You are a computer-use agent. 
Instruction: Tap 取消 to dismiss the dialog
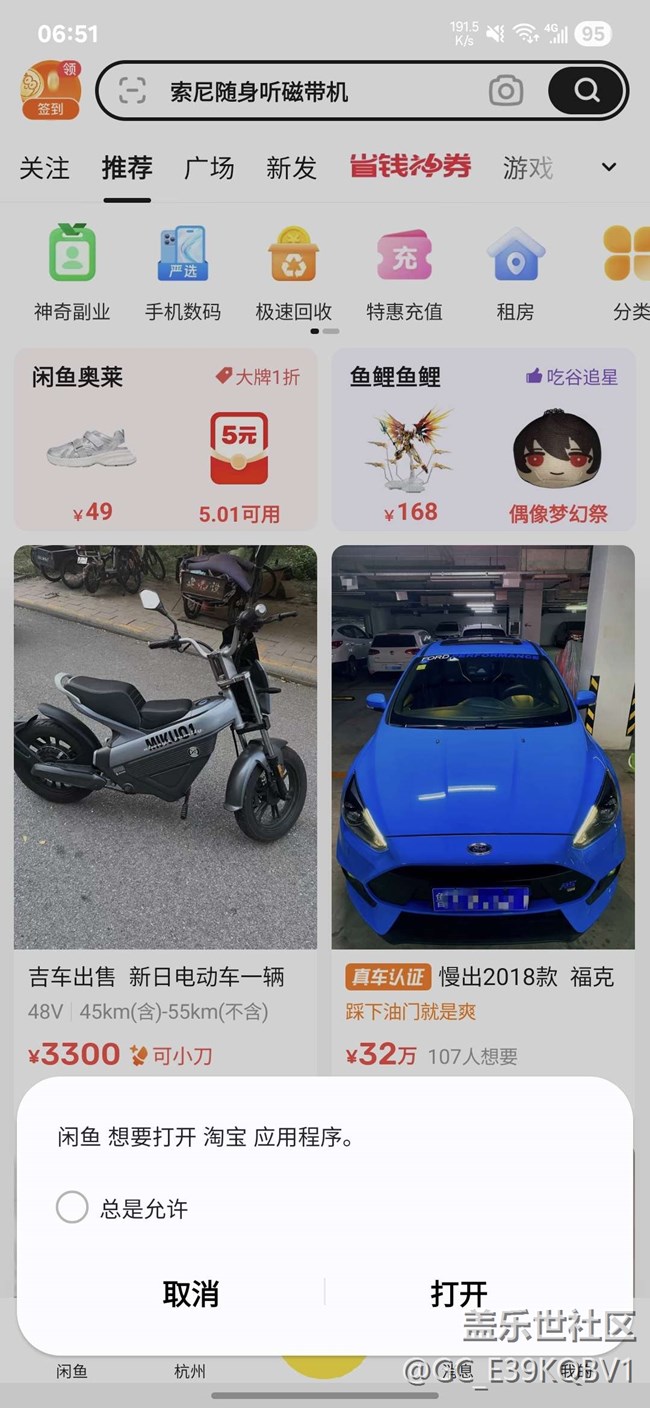click(x=191, y=1293)
